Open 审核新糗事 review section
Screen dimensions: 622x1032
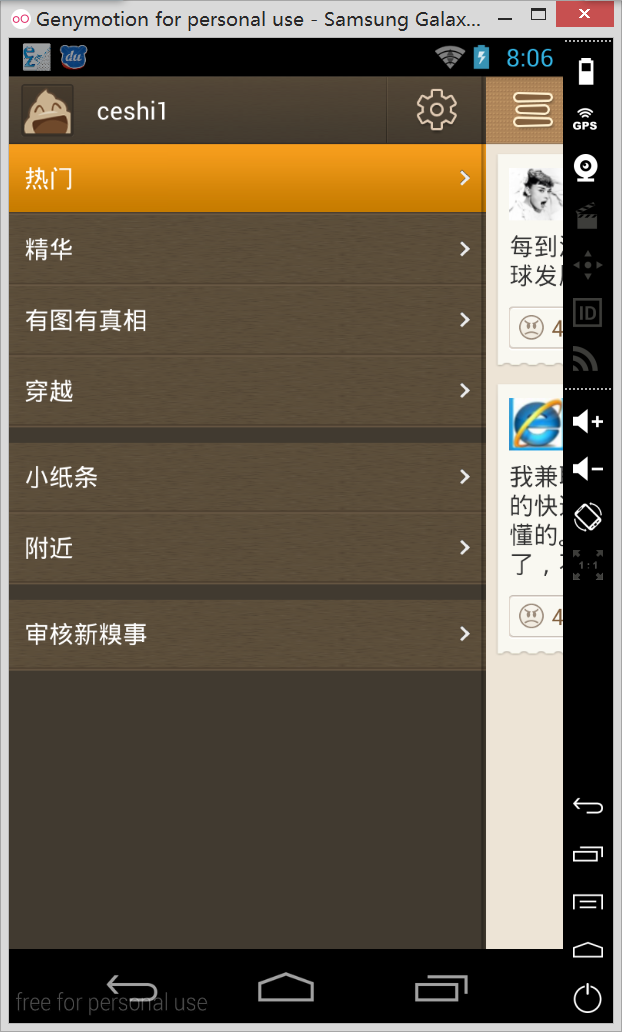click(x=246, y=634)
